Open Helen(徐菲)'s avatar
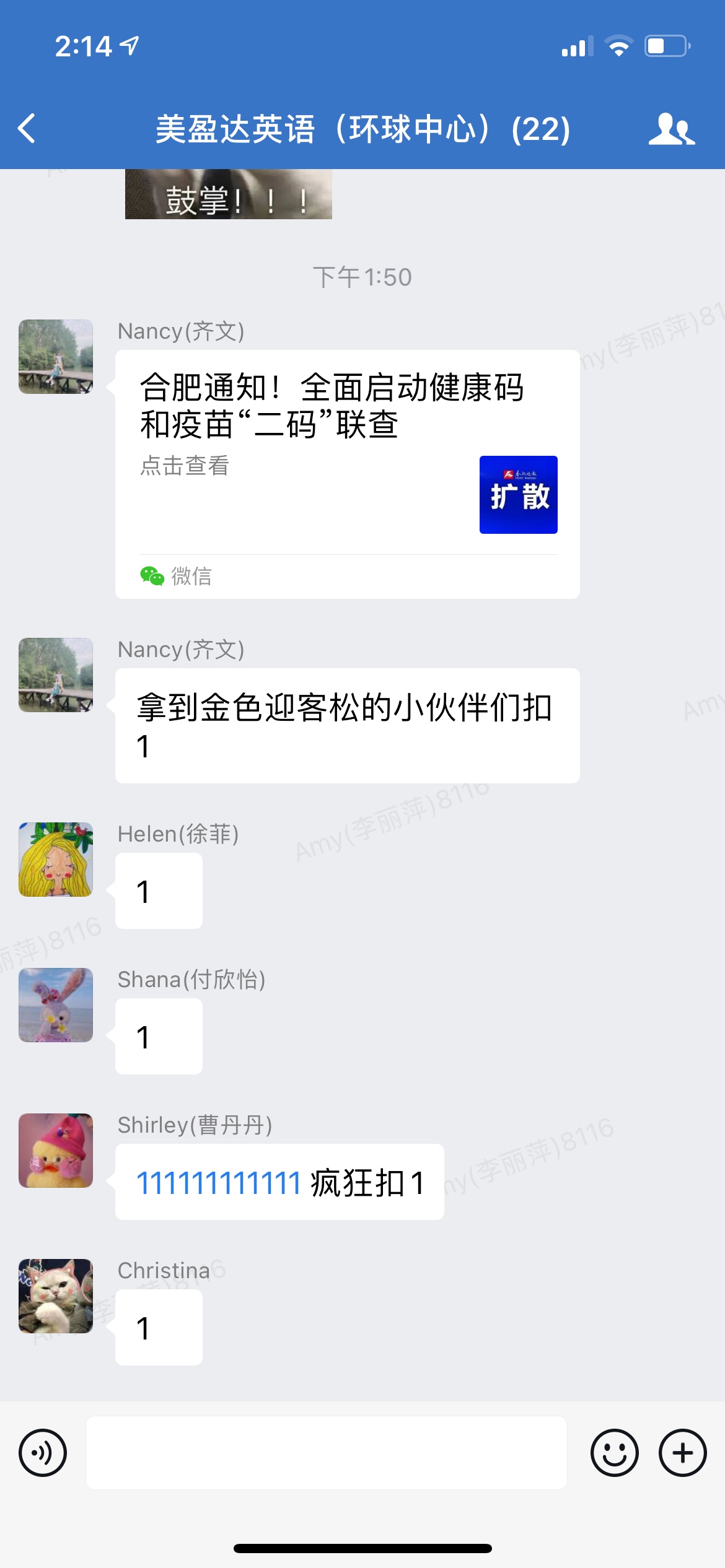 [x=56, y=860]
